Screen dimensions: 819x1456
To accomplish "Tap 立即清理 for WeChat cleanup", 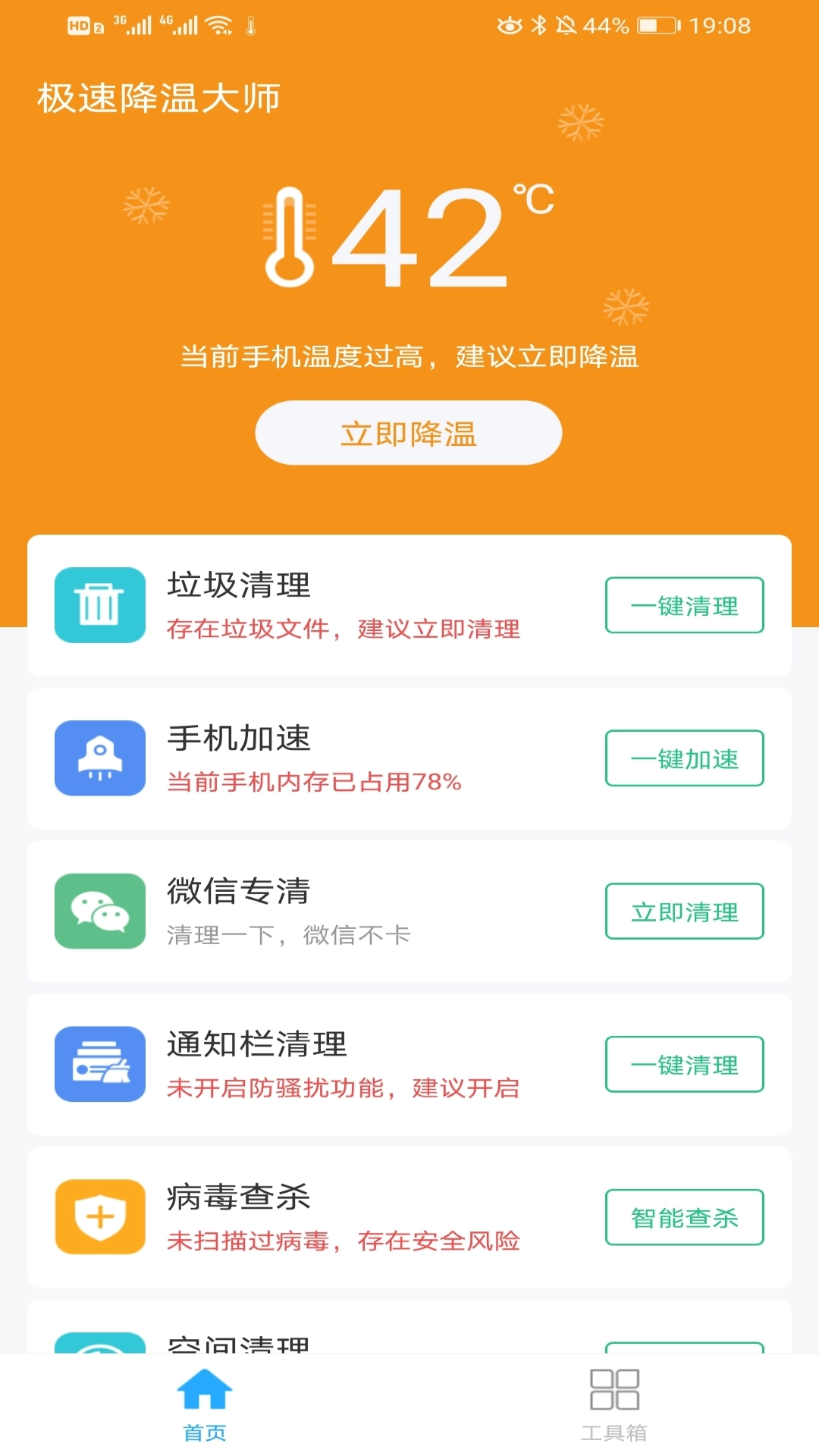I will [x=683, y=912].
